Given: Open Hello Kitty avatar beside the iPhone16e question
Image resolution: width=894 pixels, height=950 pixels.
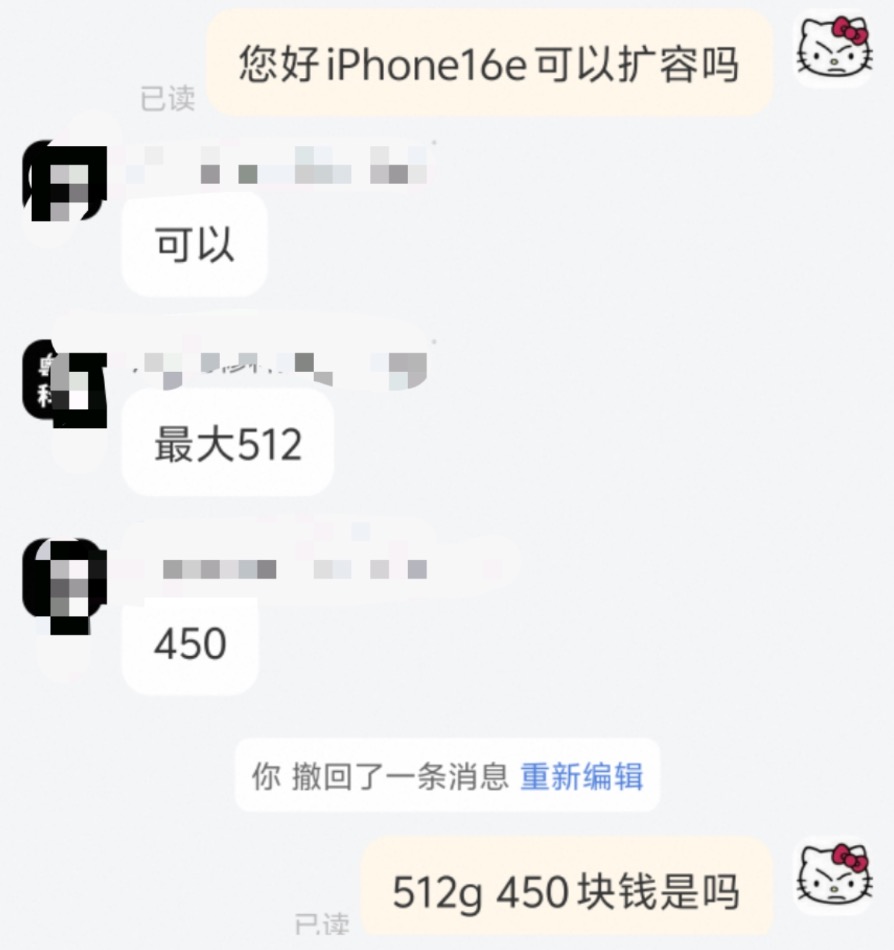Looking at the screenshot, I should 833,50.
